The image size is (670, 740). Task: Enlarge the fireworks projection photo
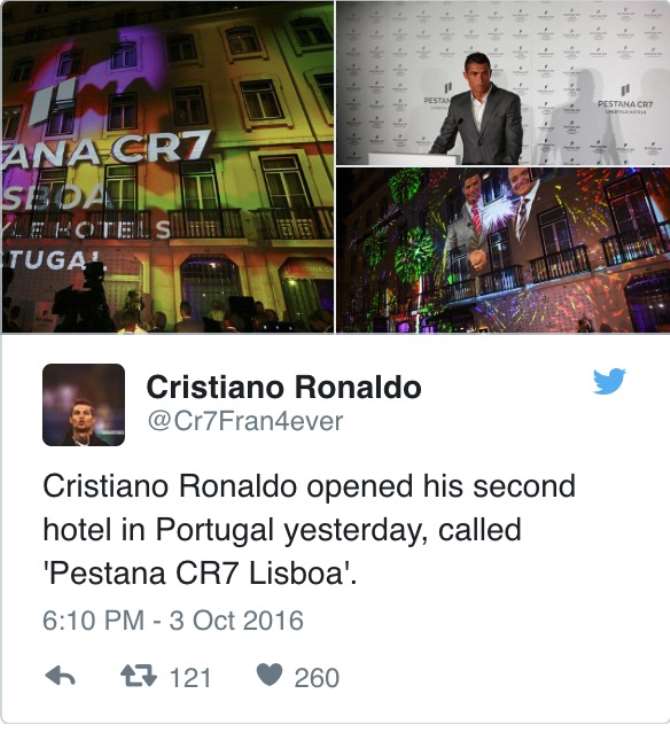click(503, 250)
